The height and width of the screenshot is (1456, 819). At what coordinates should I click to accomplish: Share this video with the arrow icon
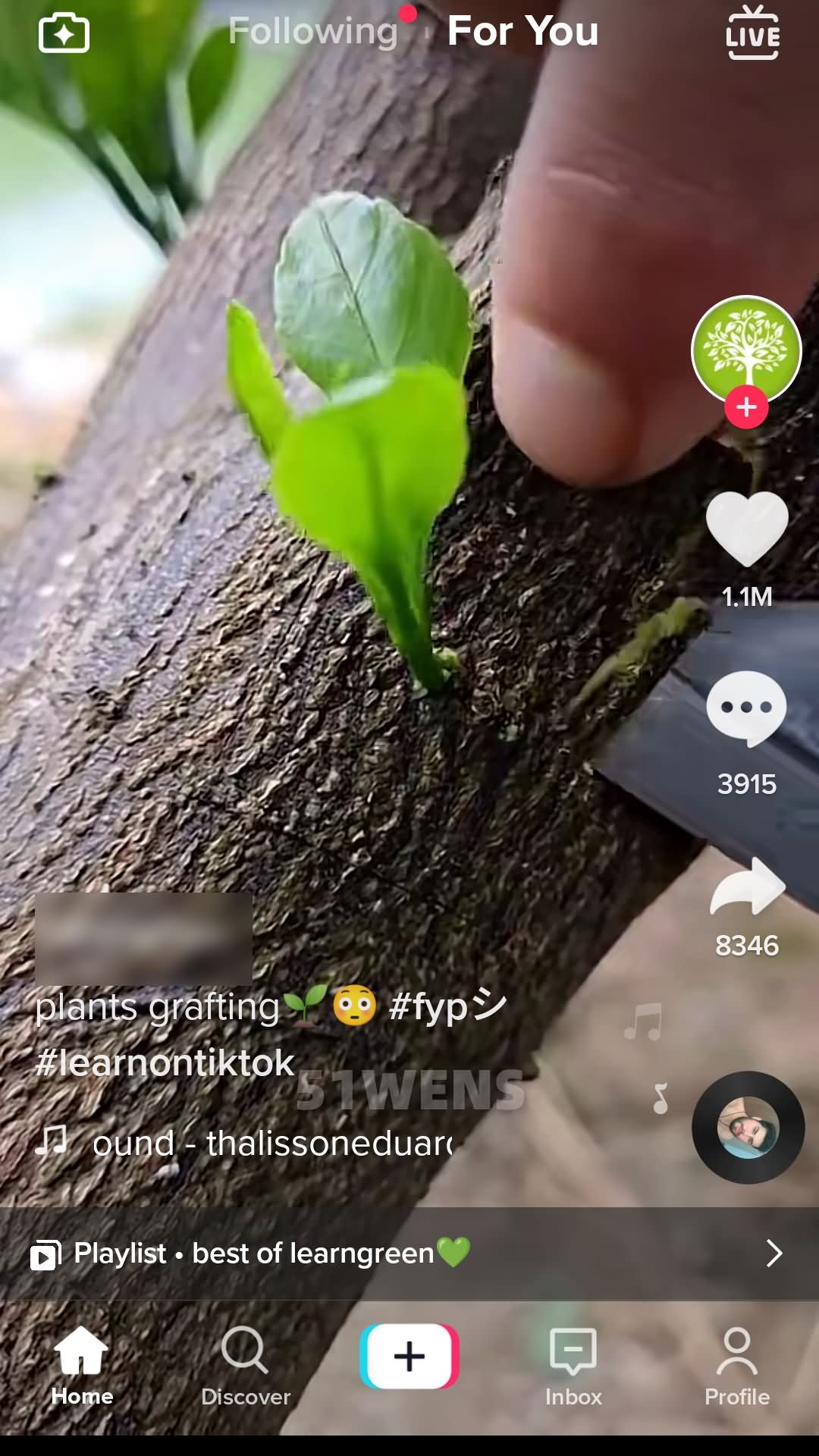click(747, 886)
